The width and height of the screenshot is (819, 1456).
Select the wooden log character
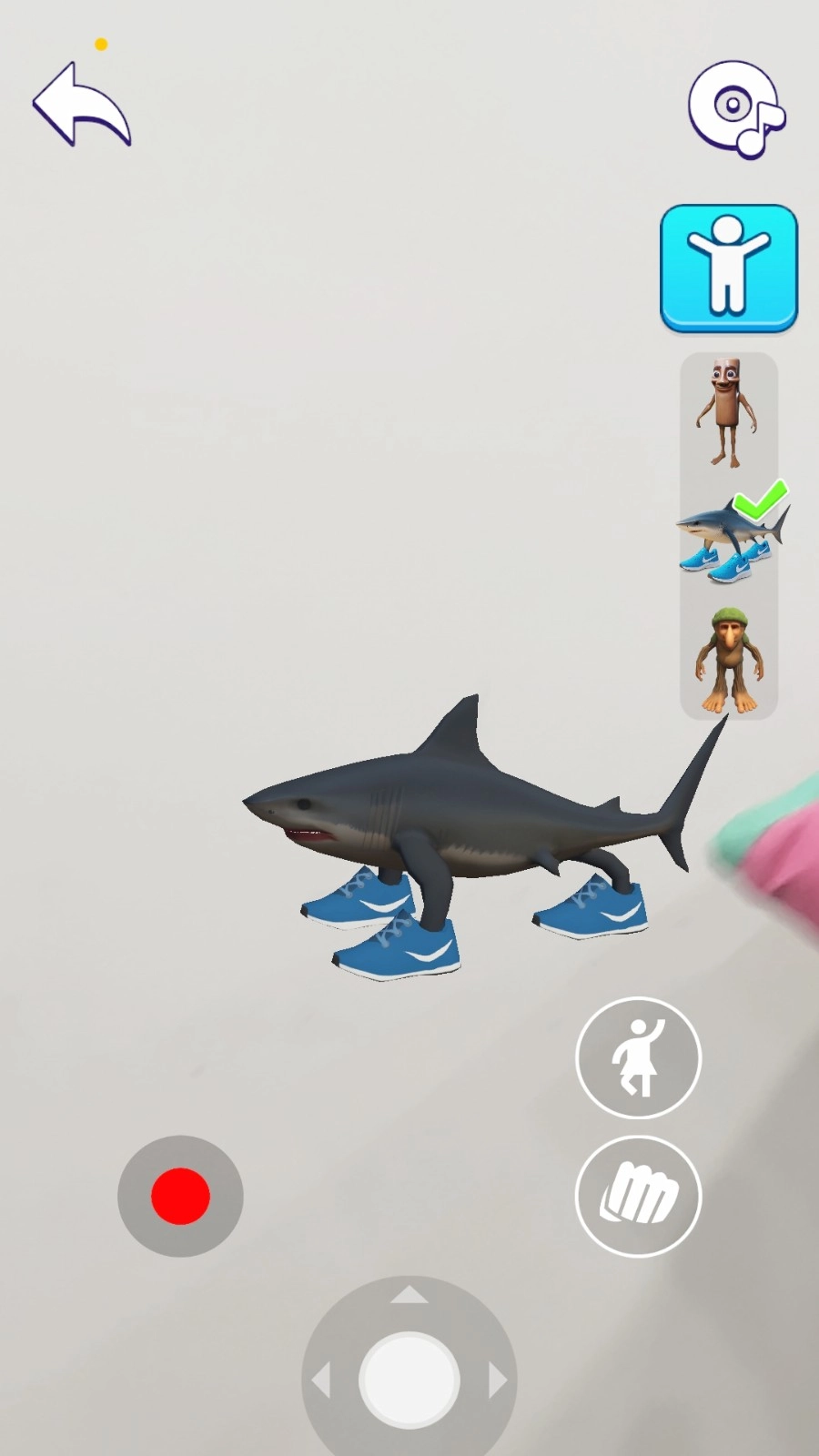click(727, 412)
